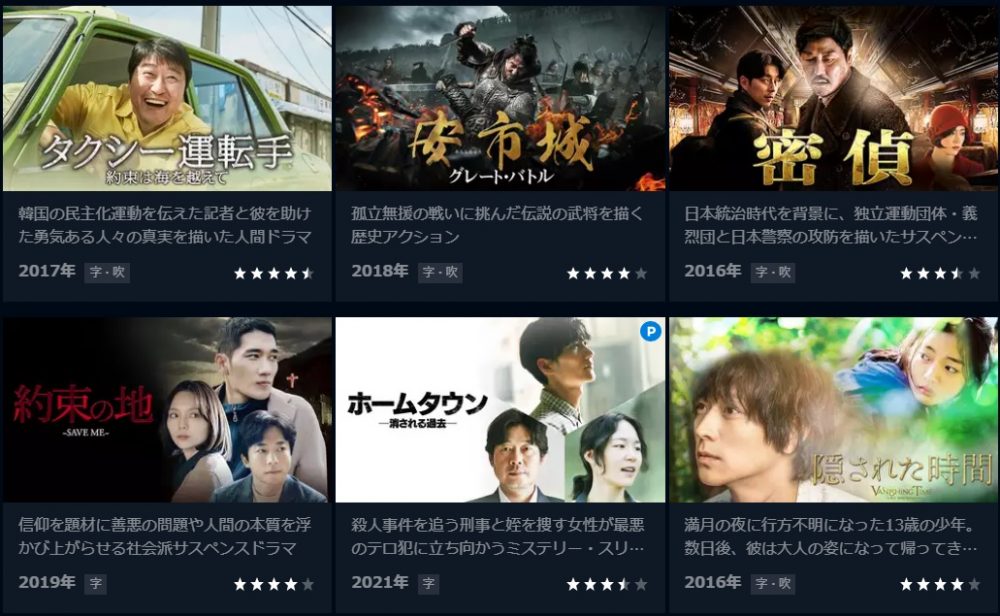The width and height of the screenshot is (1000, 616).
Task: Open the タクシー運転手 movie card
Action: coord(167,100)
